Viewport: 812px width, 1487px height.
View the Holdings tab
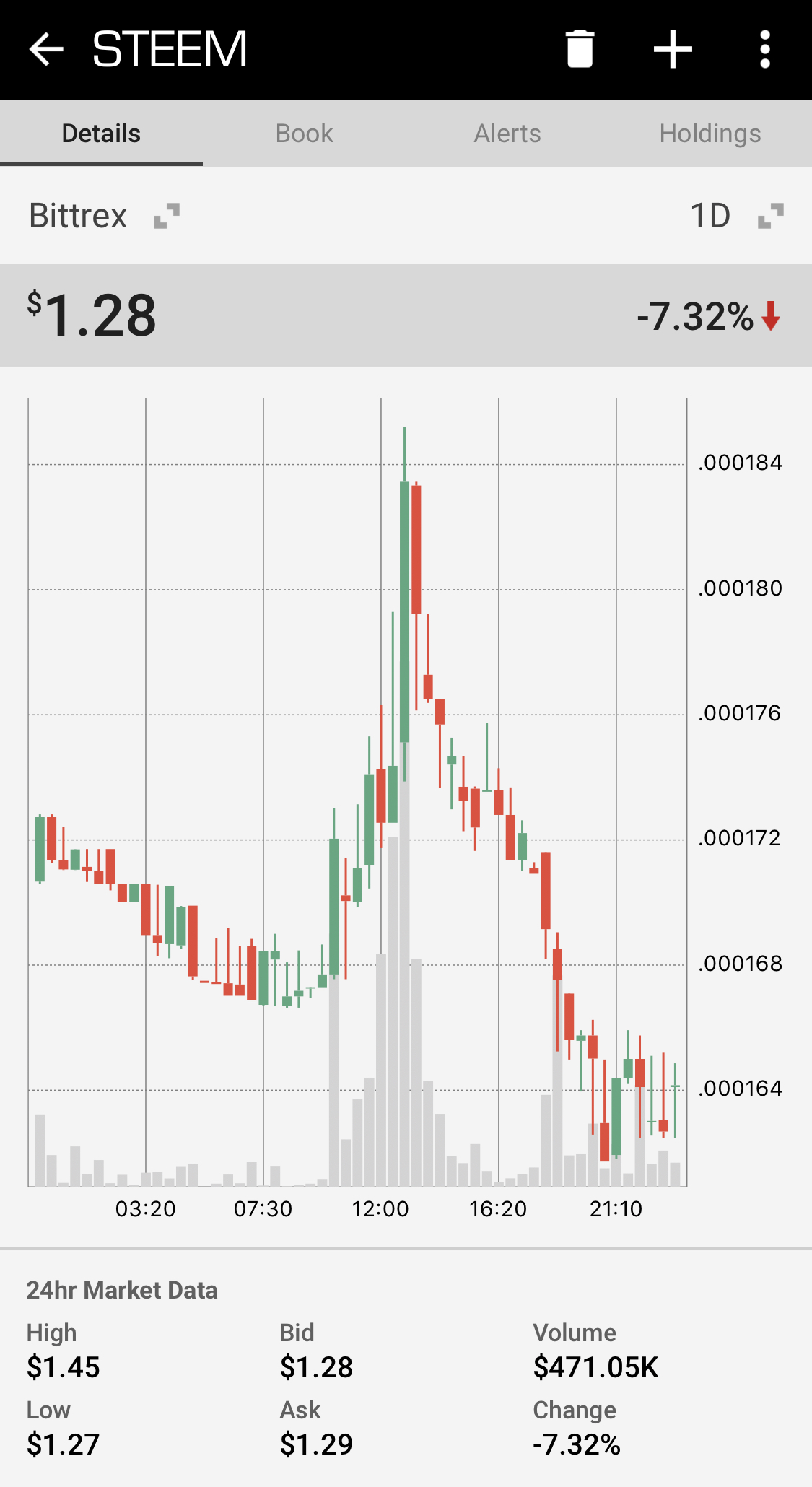pyautogui.click(x=710, y=134)
